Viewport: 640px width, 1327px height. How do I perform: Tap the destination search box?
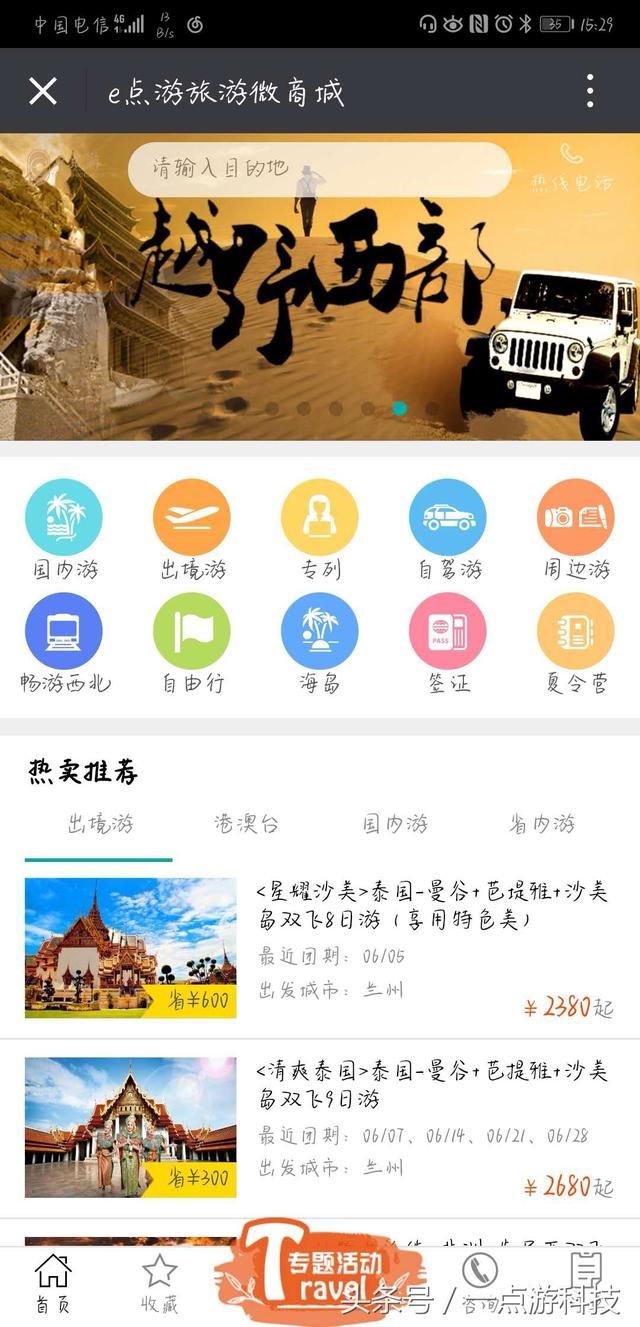[320, 168]
